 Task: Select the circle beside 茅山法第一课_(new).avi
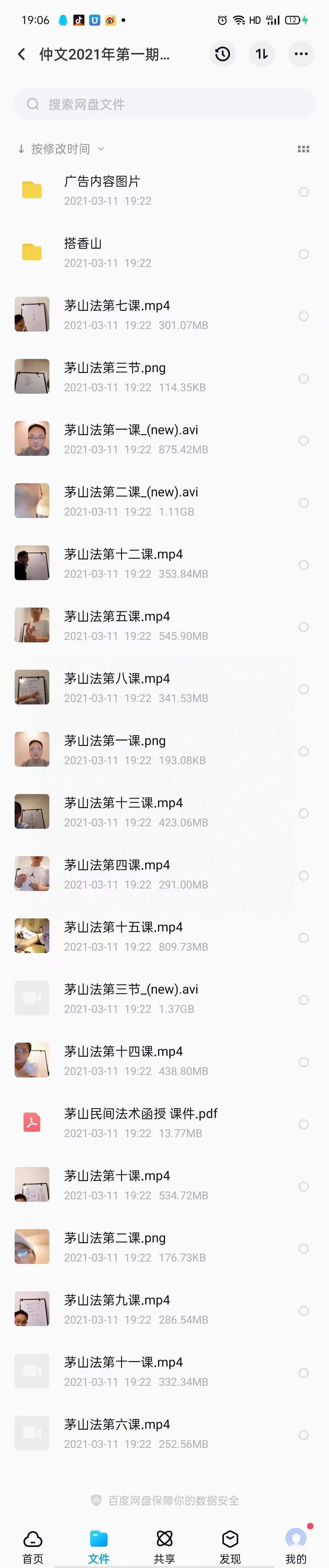point(303,440)
